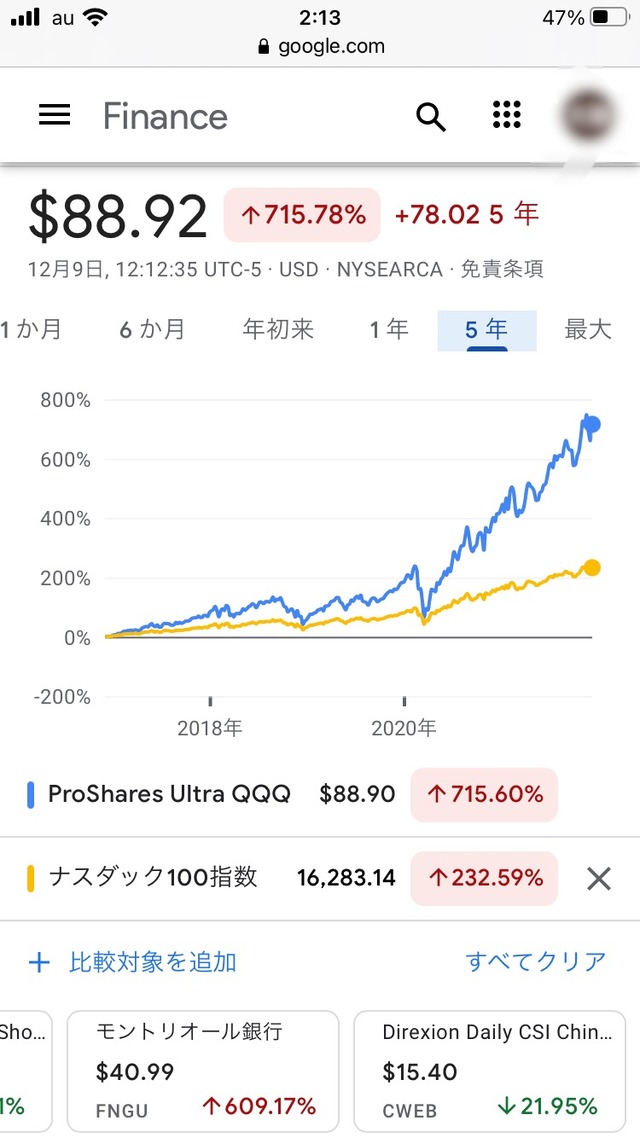This screenshot has width=640, height=1138.
Task: Open the CWEB Direxion Daily CSI card
Action: pos(490,1069)
